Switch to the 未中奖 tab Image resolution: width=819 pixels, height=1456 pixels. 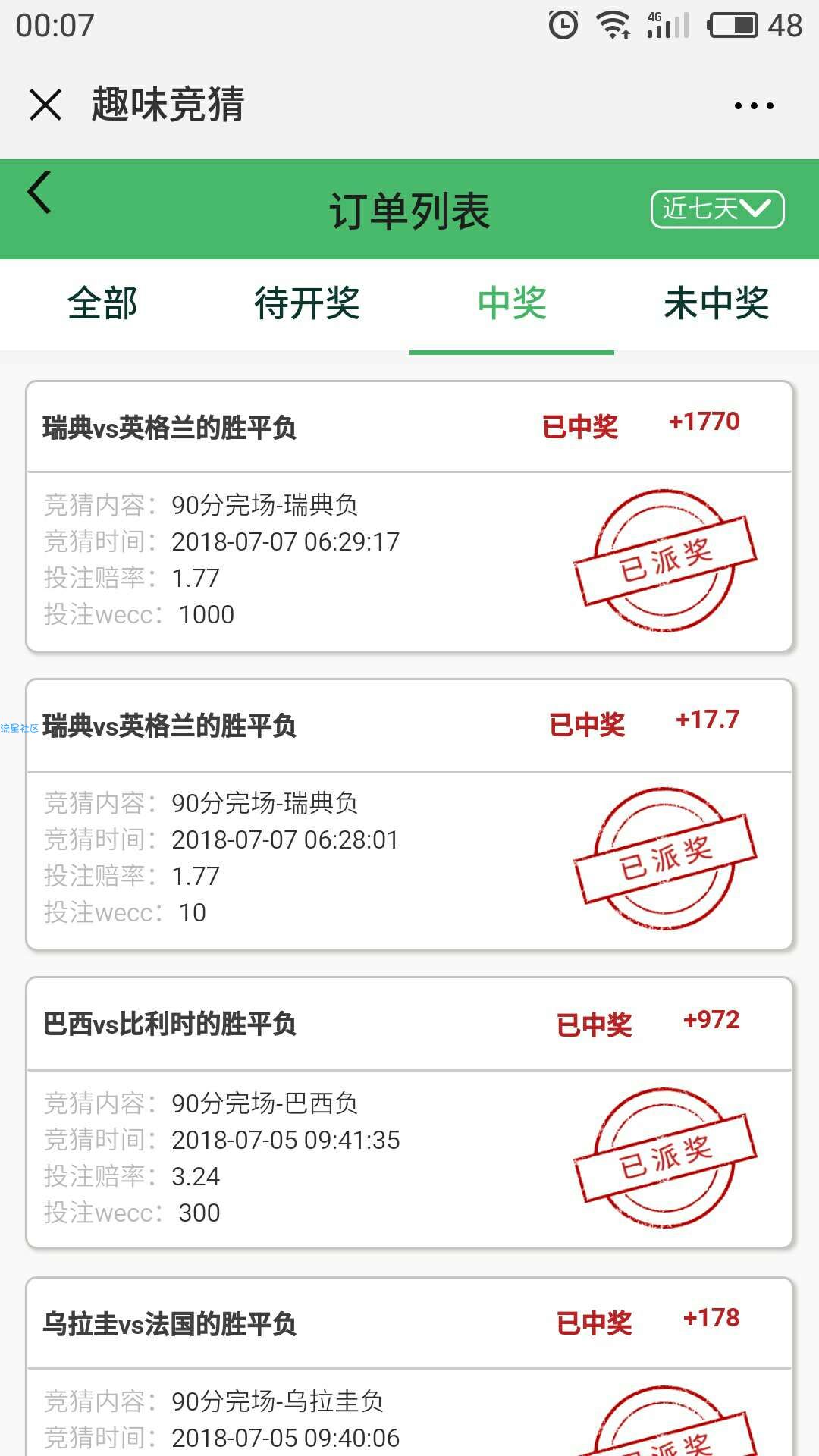click(x=717, y=304)
